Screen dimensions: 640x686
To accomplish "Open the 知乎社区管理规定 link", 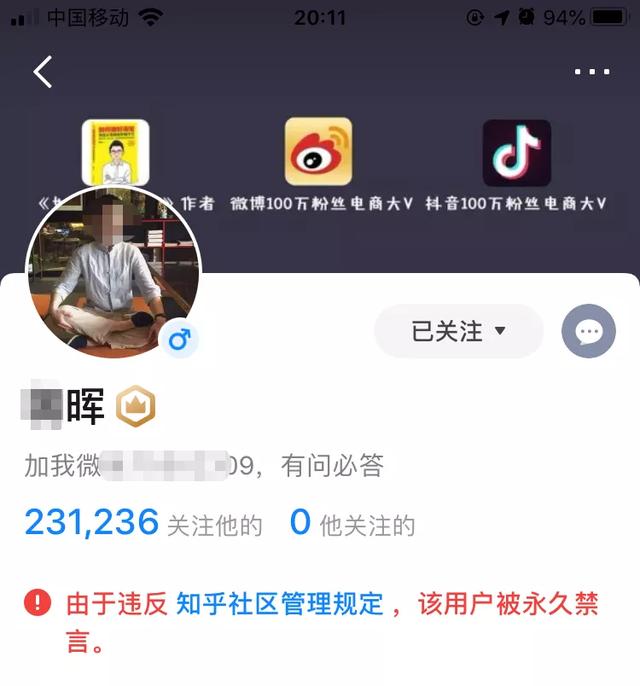I will (280, 604).
